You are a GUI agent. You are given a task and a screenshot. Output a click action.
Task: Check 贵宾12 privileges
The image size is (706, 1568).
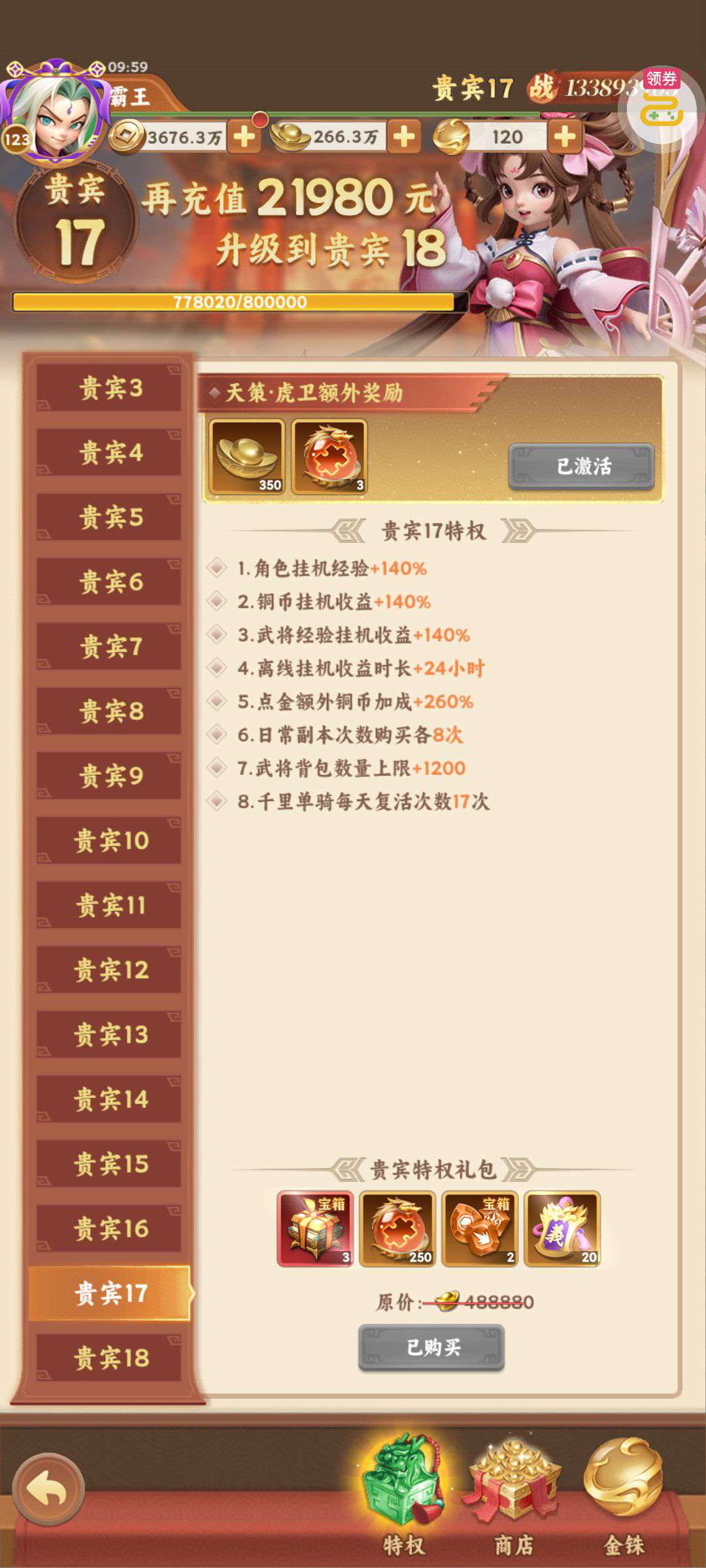tap(110, 970)
